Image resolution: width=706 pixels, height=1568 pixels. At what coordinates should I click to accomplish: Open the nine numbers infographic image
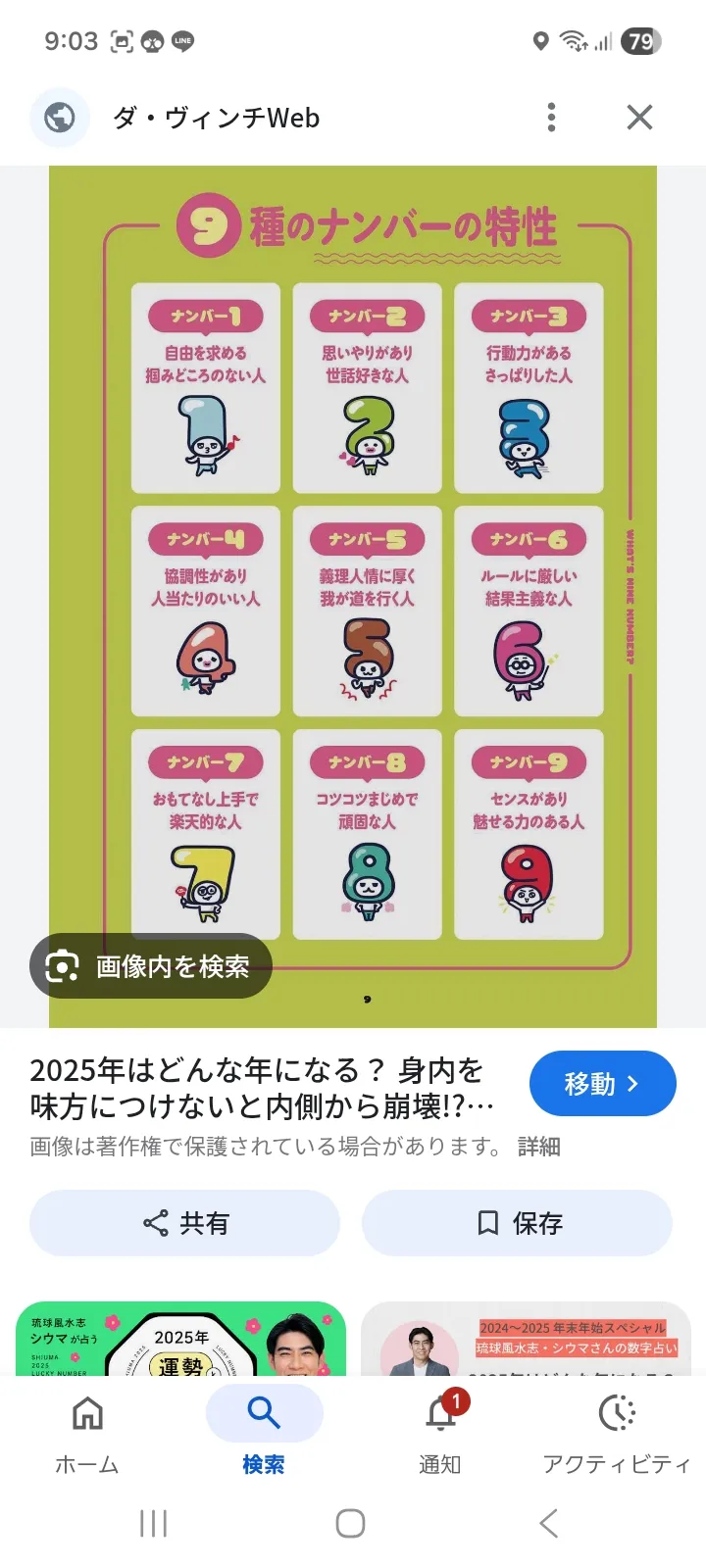[353, 597]
